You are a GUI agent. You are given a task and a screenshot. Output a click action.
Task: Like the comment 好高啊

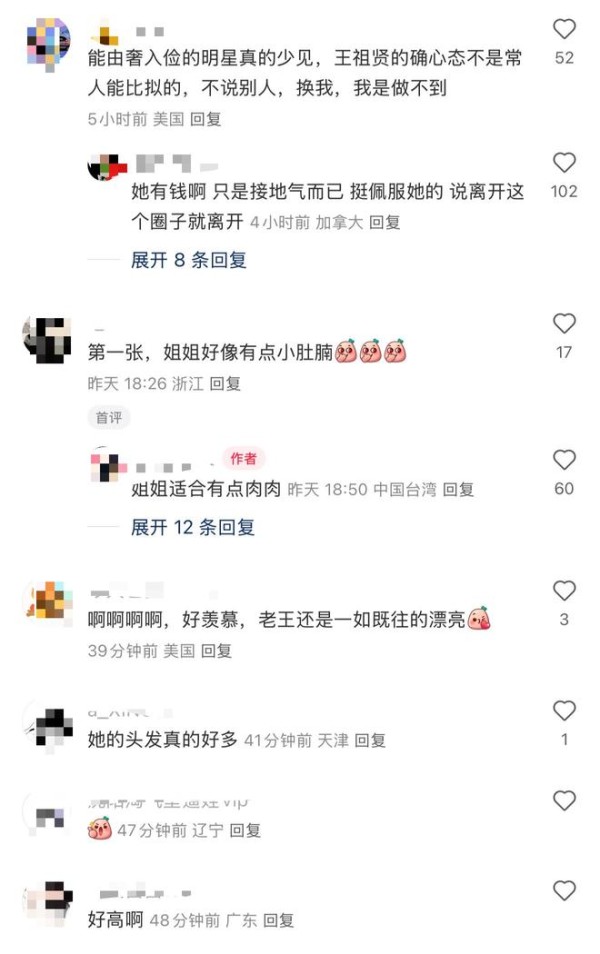click(x=564, y=891)
